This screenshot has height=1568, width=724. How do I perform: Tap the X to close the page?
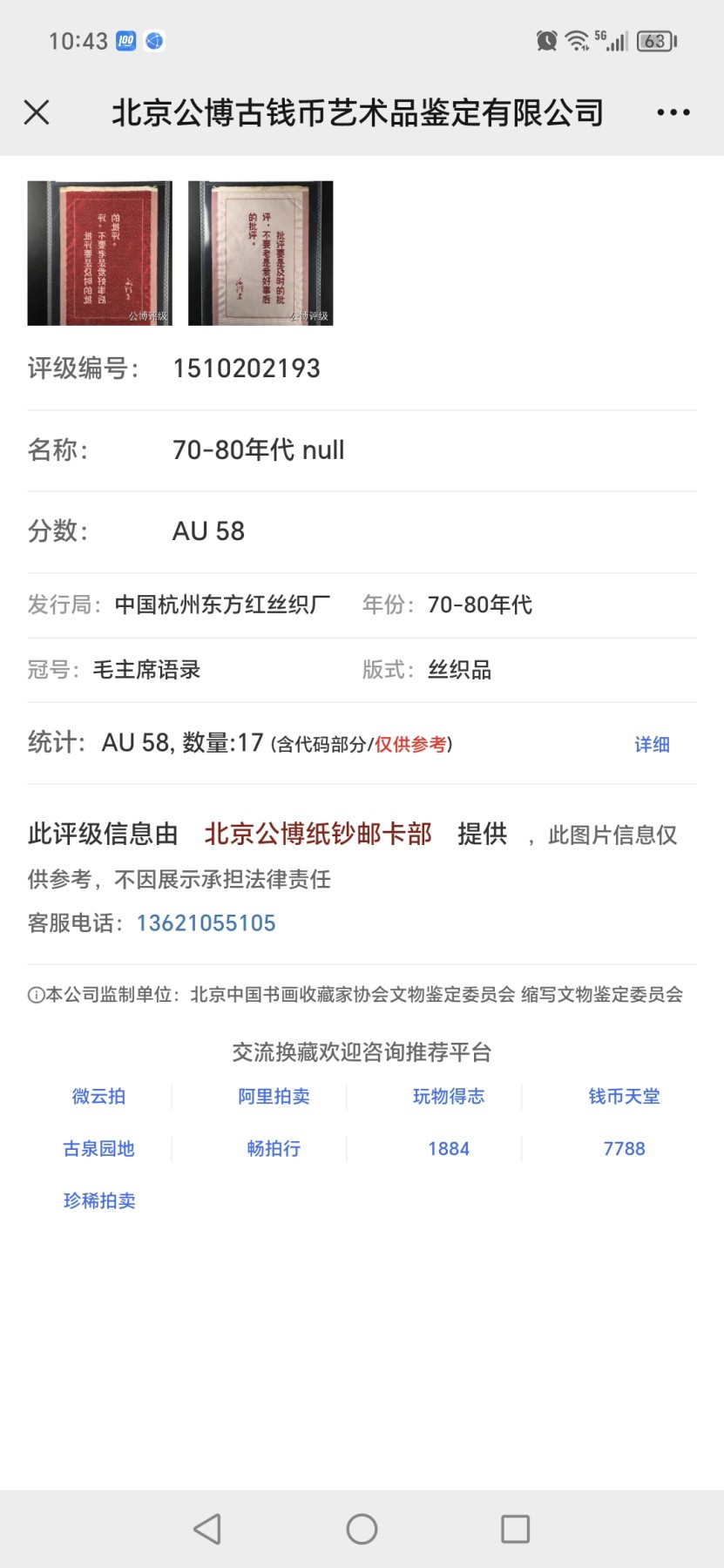[x=37, y=112]
